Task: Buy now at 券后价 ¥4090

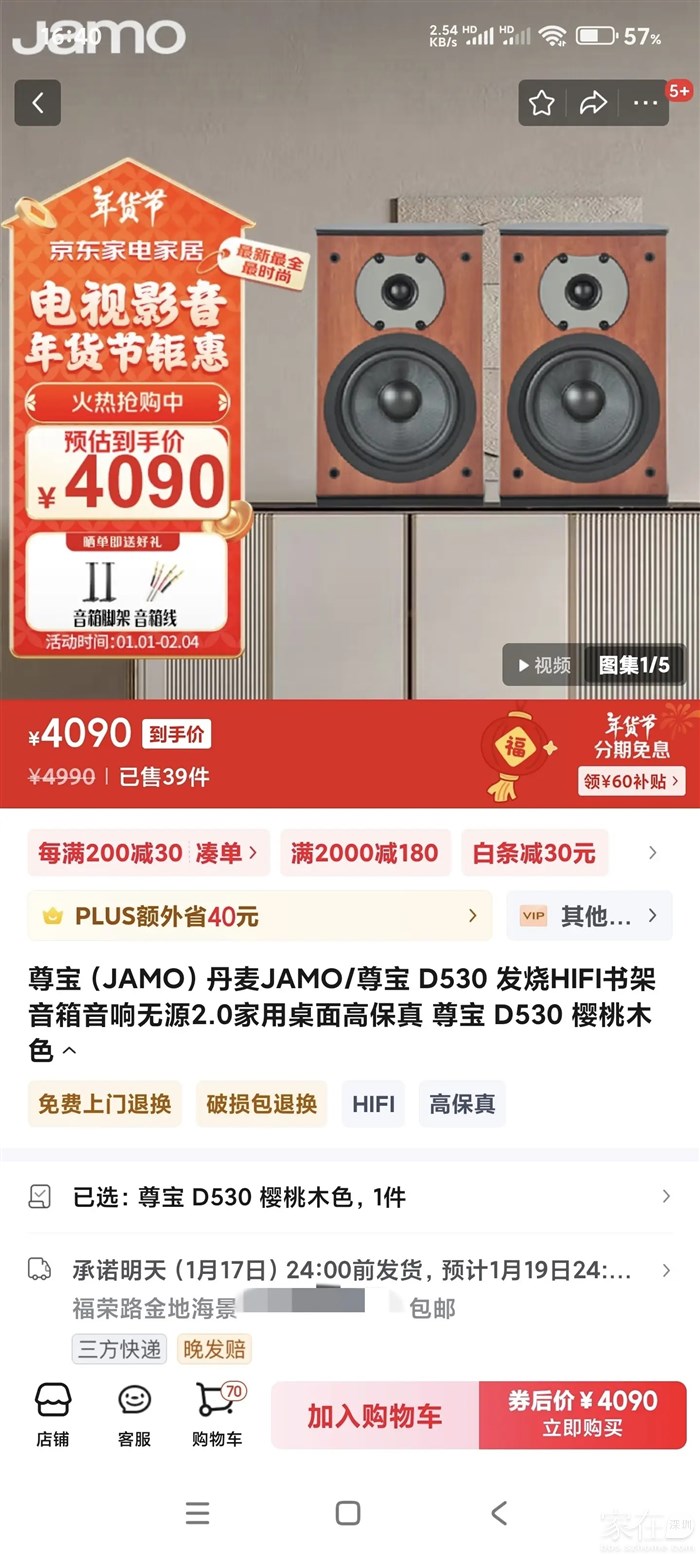Action: coord(583,1415)
